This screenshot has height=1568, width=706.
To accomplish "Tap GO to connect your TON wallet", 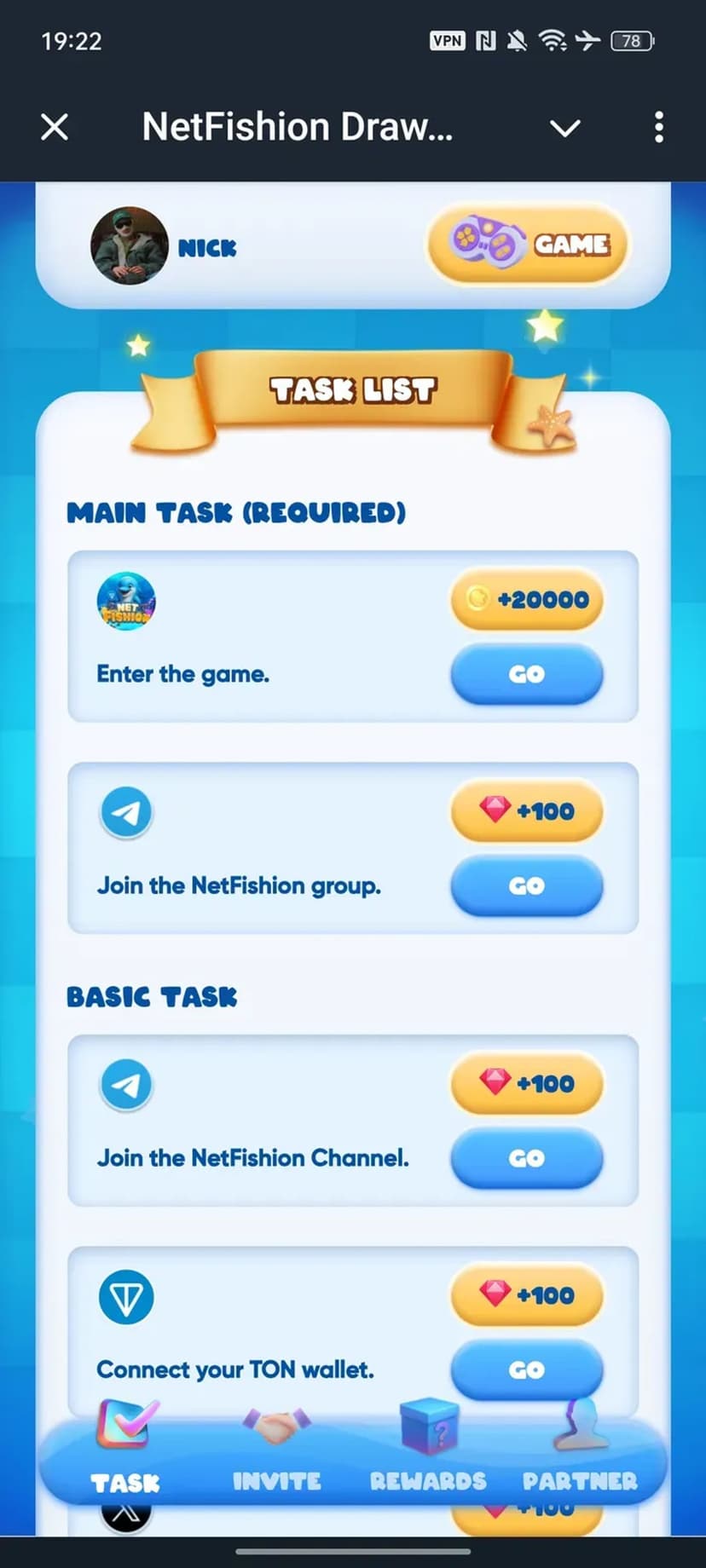I will pos(526,1368).
